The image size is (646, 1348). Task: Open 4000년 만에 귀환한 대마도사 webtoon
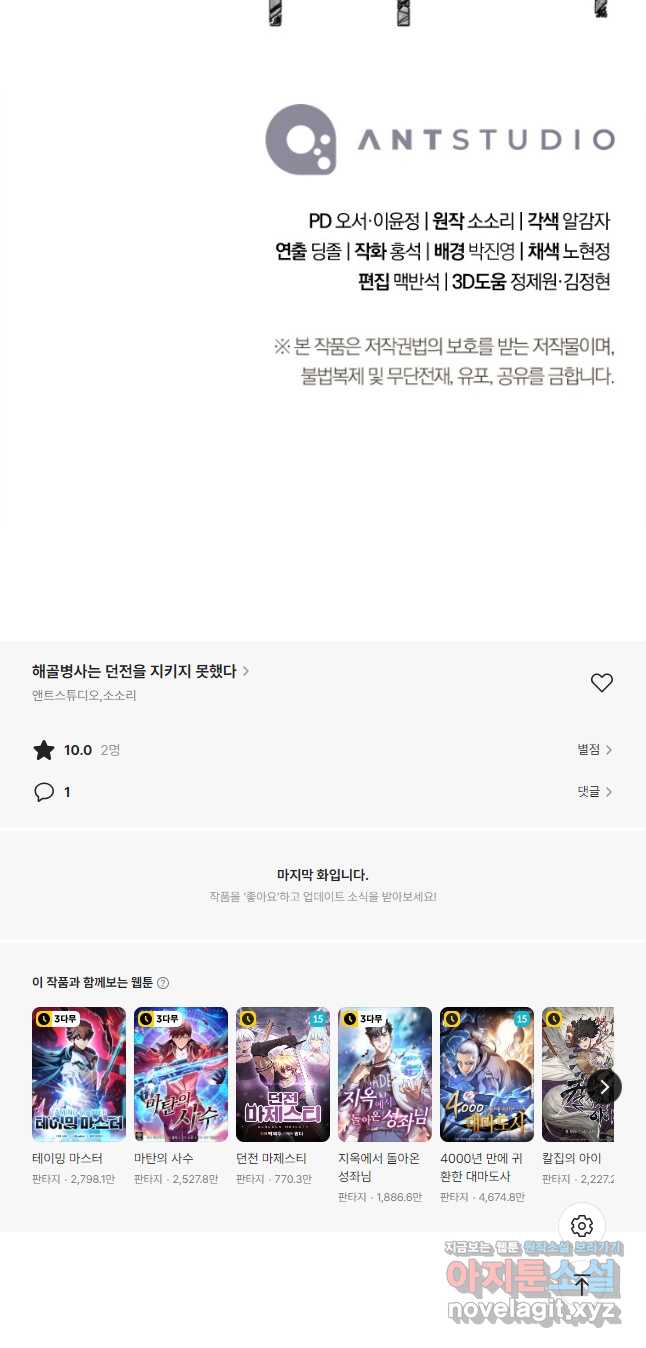[487, 1074]
